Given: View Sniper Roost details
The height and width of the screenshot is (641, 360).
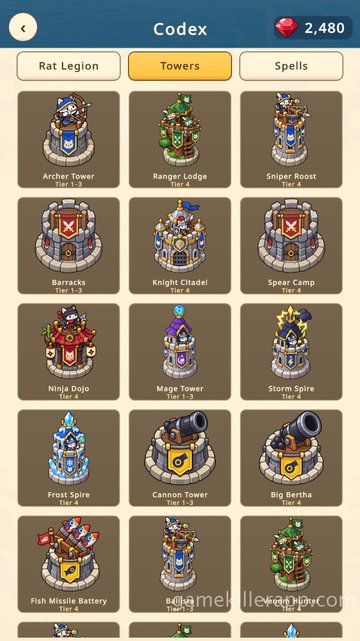Looking at the screenshot, I should pyautogui.click(x=291, y=139).
